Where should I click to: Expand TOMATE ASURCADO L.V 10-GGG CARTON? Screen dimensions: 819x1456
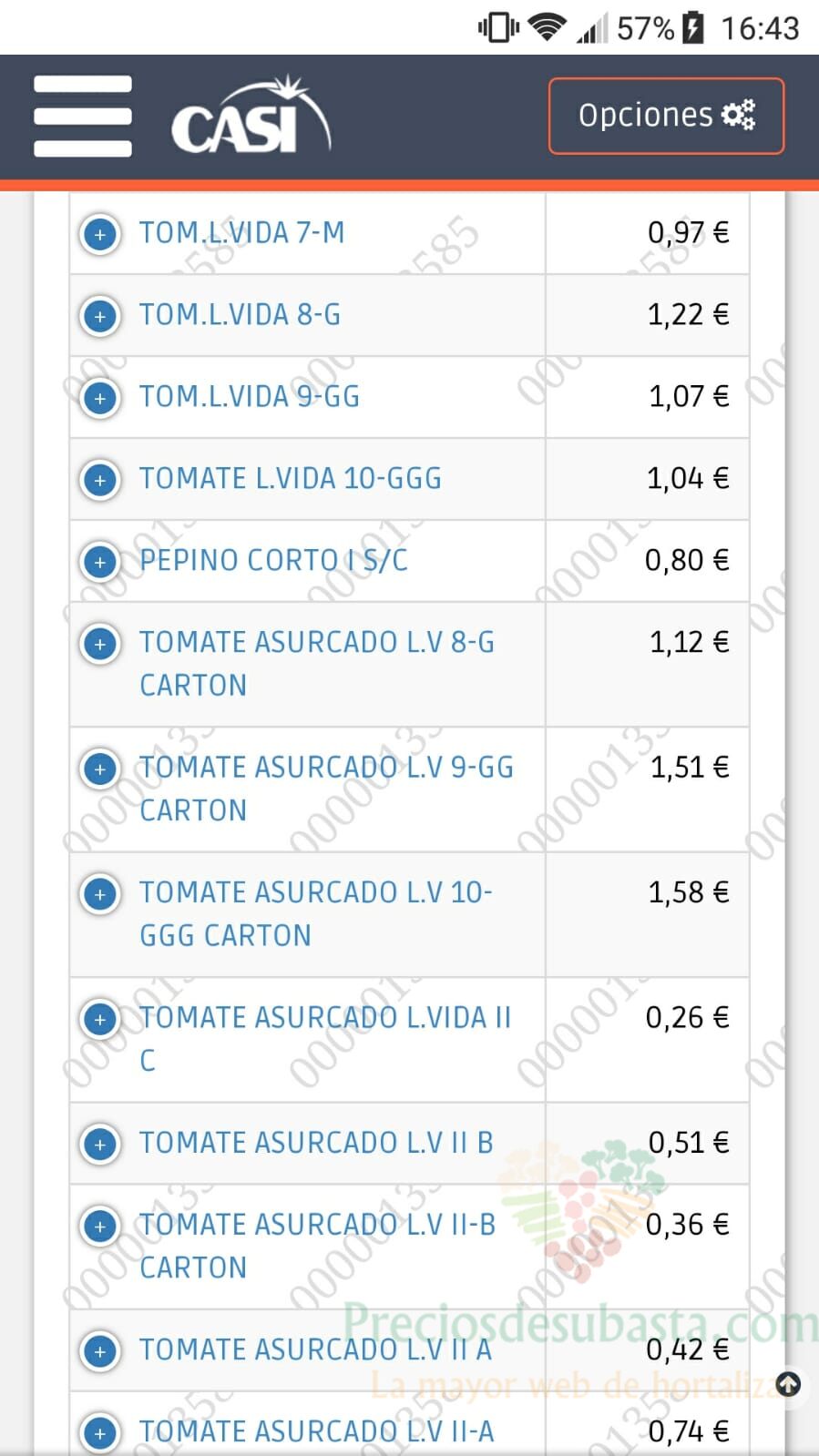(100, 894)
